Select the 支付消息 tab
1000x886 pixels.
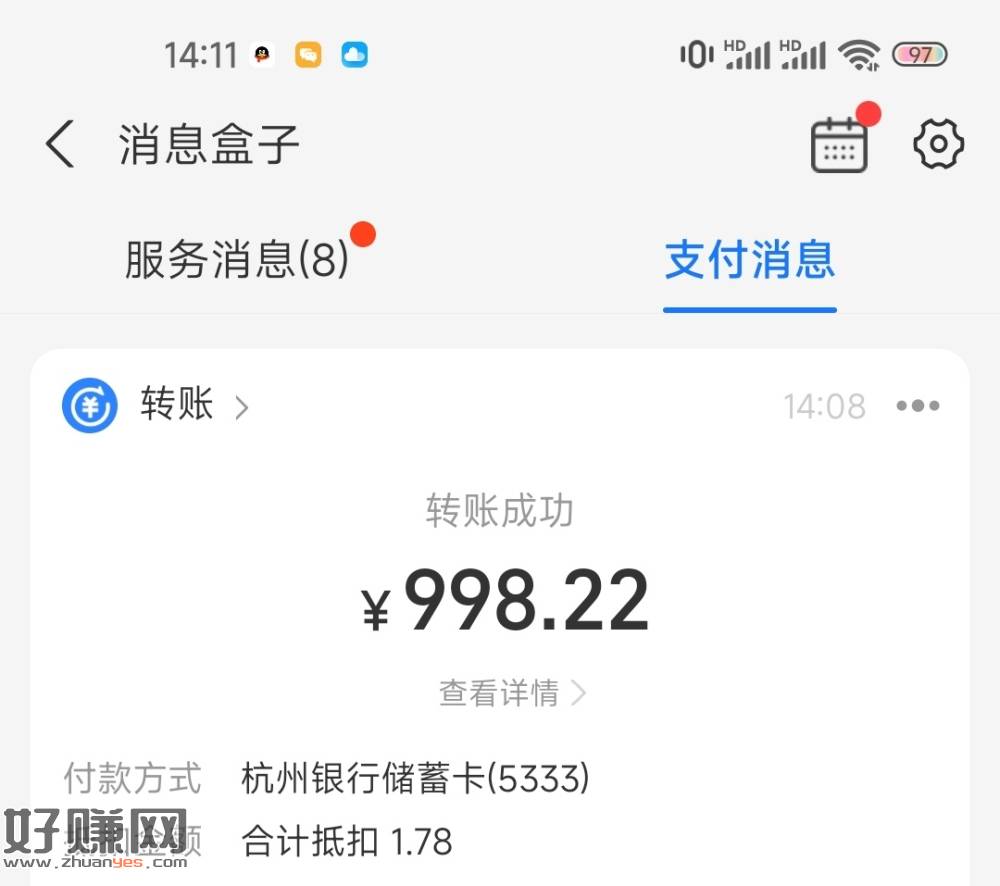pos(749,261)
